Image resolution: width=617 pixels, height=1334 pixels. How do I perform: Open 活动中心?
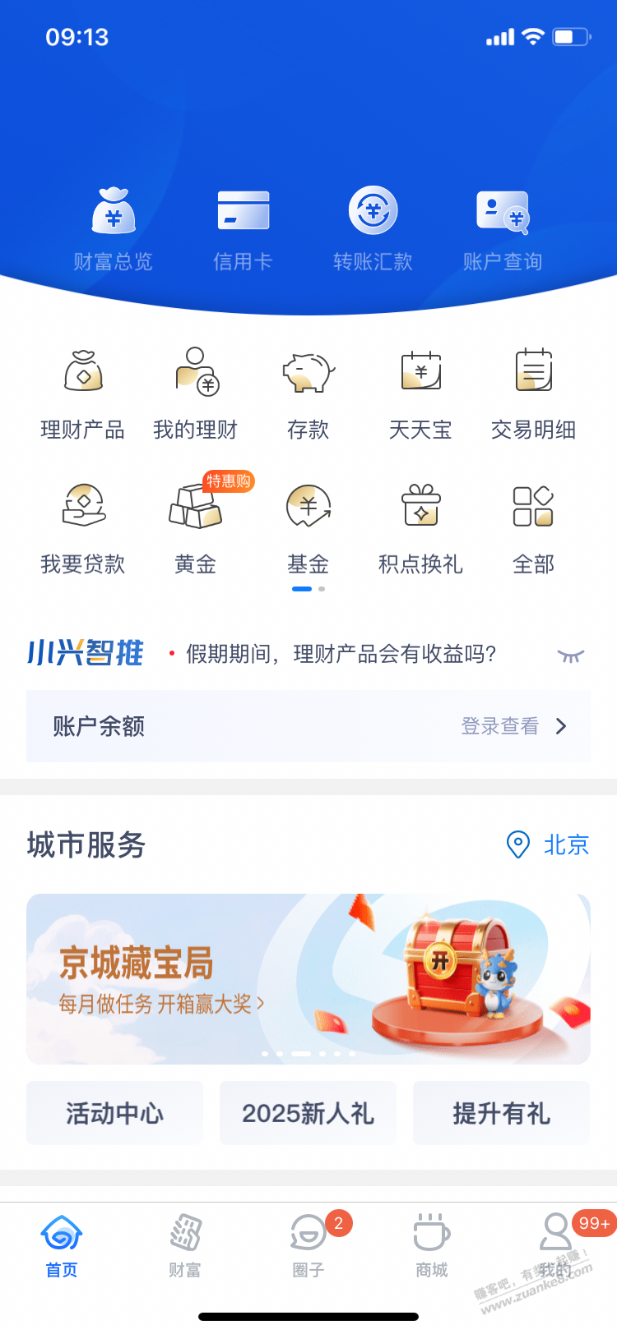click(114, 1113)
